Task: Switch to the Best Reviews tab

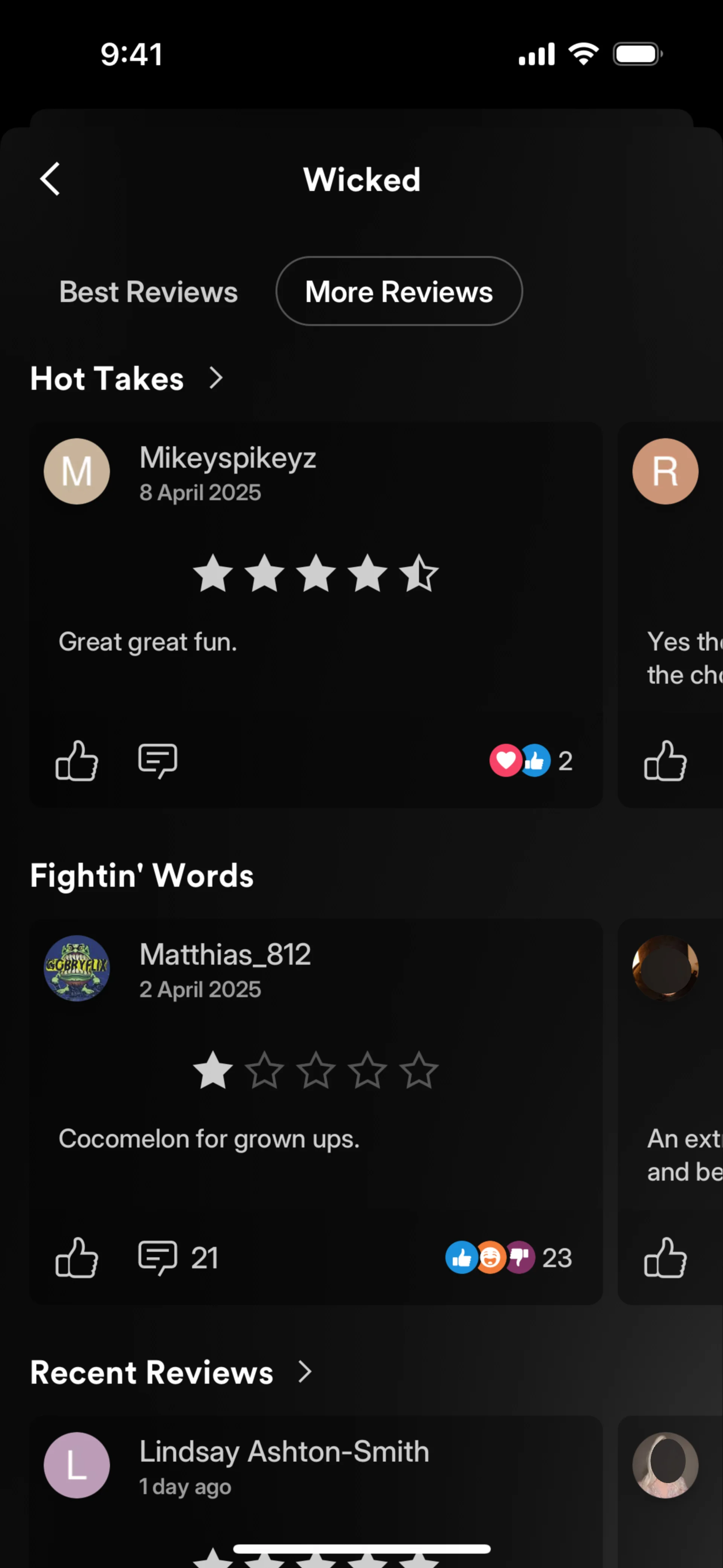Action: click(148, 292)
